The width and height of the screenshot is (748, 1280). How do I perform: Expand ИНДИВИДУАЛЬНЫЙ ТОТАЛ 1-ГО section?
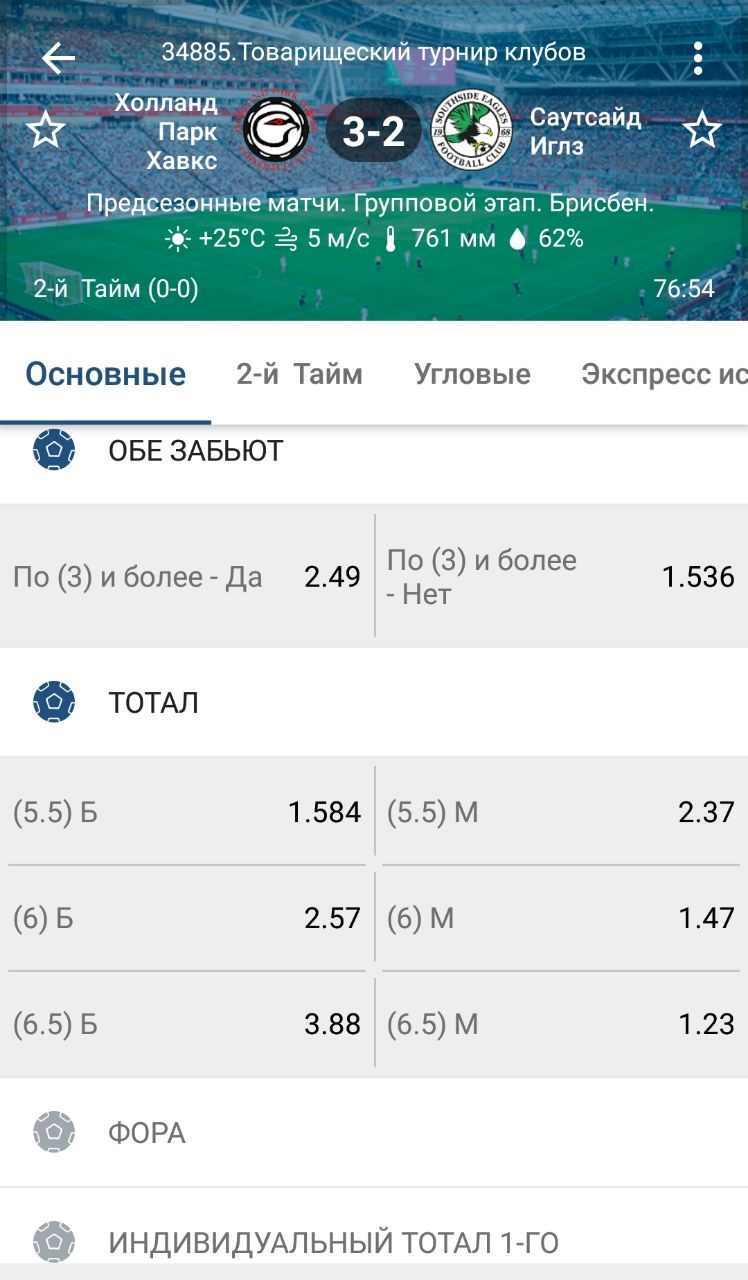click(x=374, y=1240)
